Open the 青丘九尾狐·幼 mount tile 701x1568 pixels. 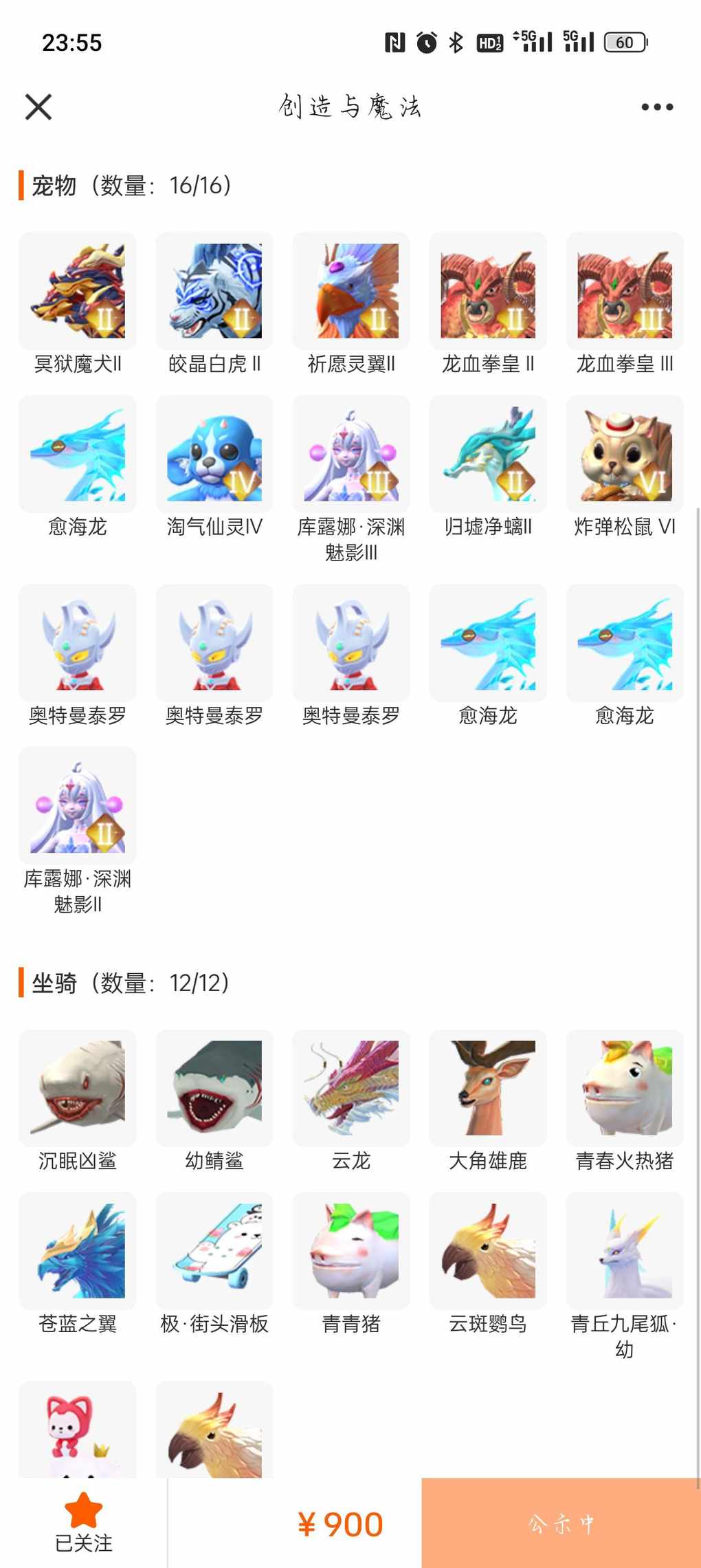(625, 1251)
